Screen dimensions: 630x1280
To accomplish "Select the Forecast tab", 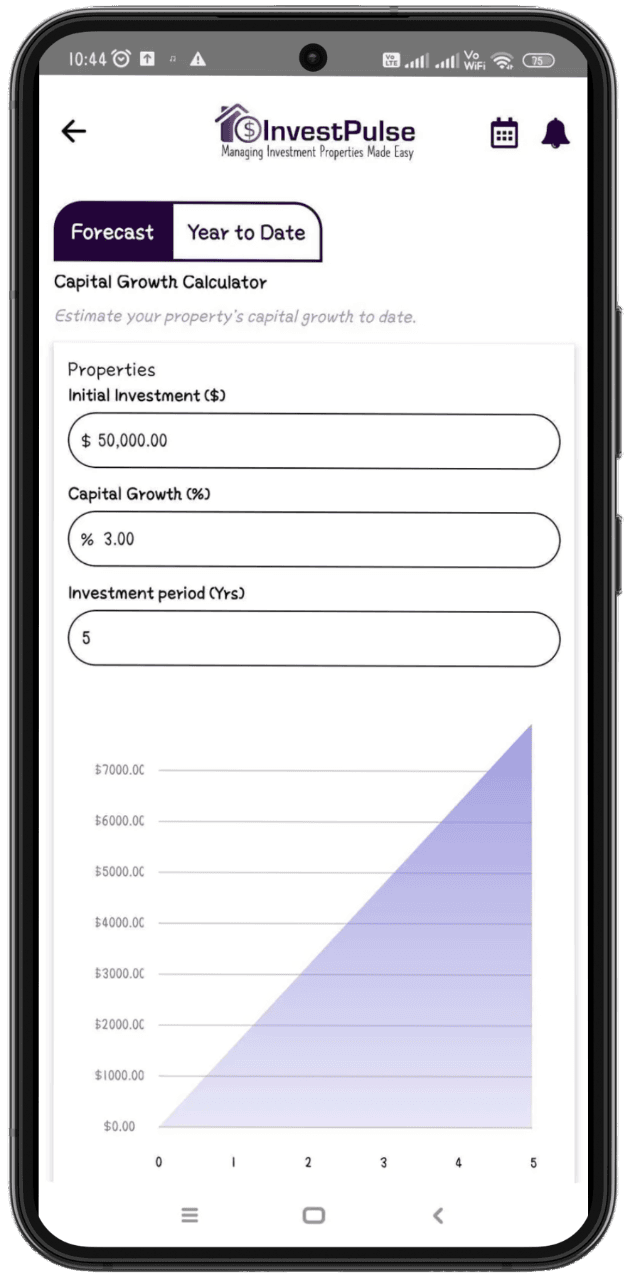I will click(113, 232).
